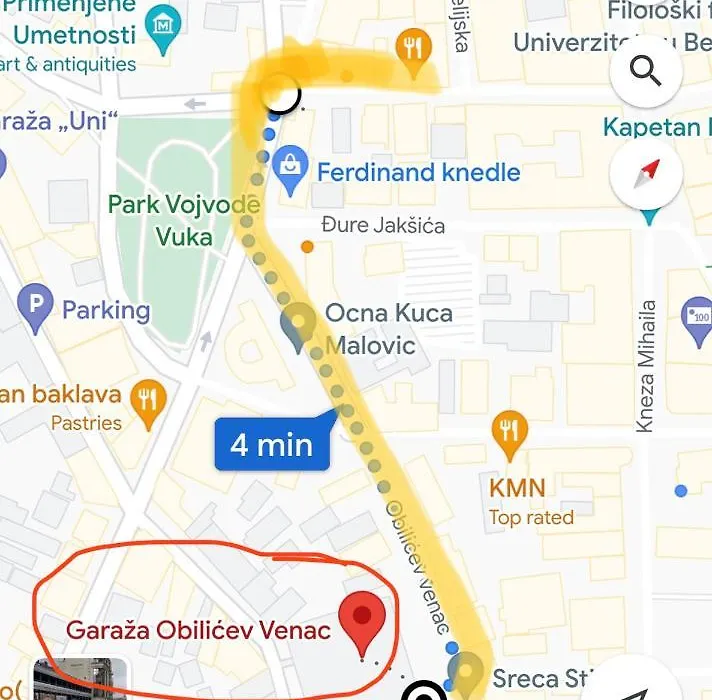Image resolution: width=712 pixels, height=700 pixels.
Task: Open the Parking place marker
Action: pyautogui.click(x=35, y=308)
